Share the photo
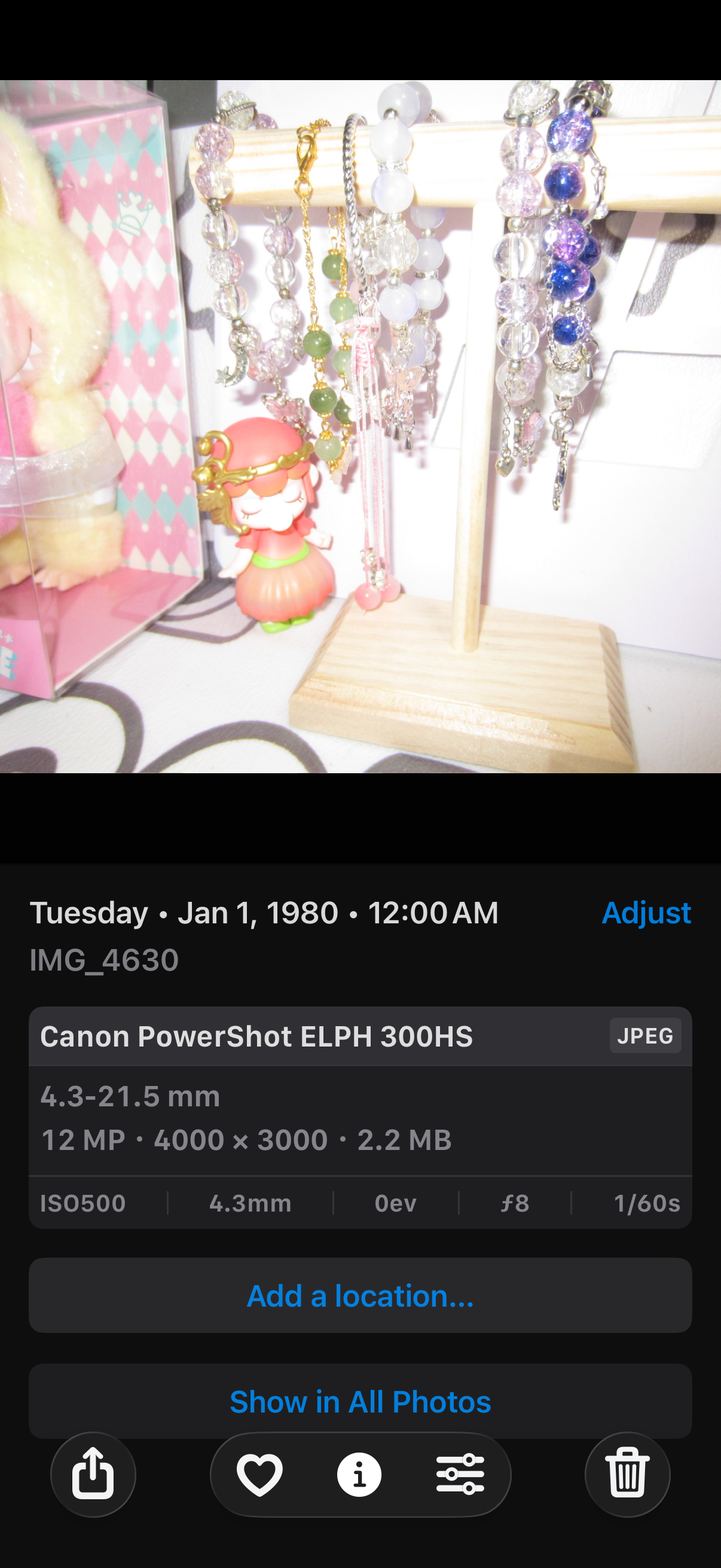The image size is (721, 1568). 93,1474
